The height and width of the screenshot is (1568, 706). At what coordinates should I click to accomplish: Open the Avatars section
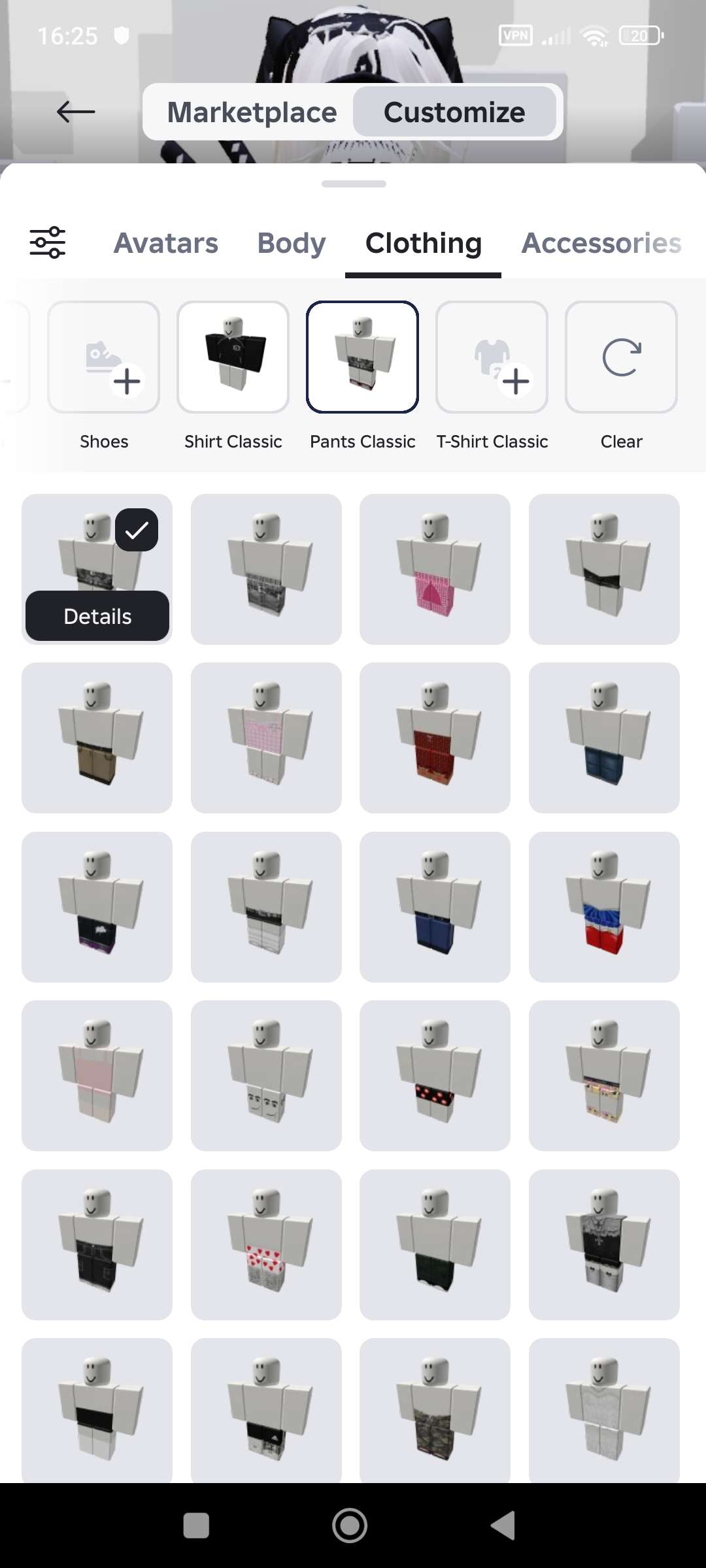pyautogui.click(x=166, y=243)
